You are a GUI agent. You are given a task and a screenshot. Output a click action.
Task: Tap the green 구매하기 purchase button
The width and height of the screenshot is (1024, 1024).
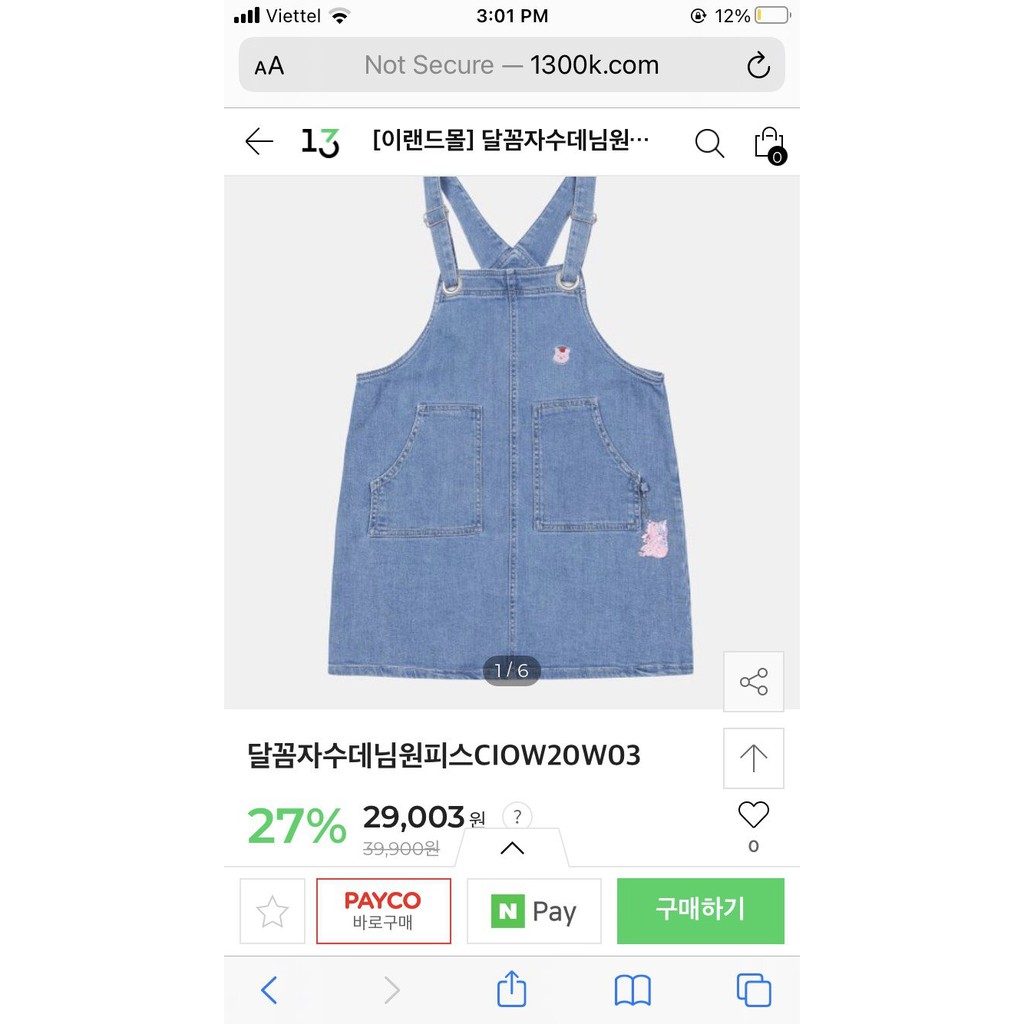[x=700, y=911]
